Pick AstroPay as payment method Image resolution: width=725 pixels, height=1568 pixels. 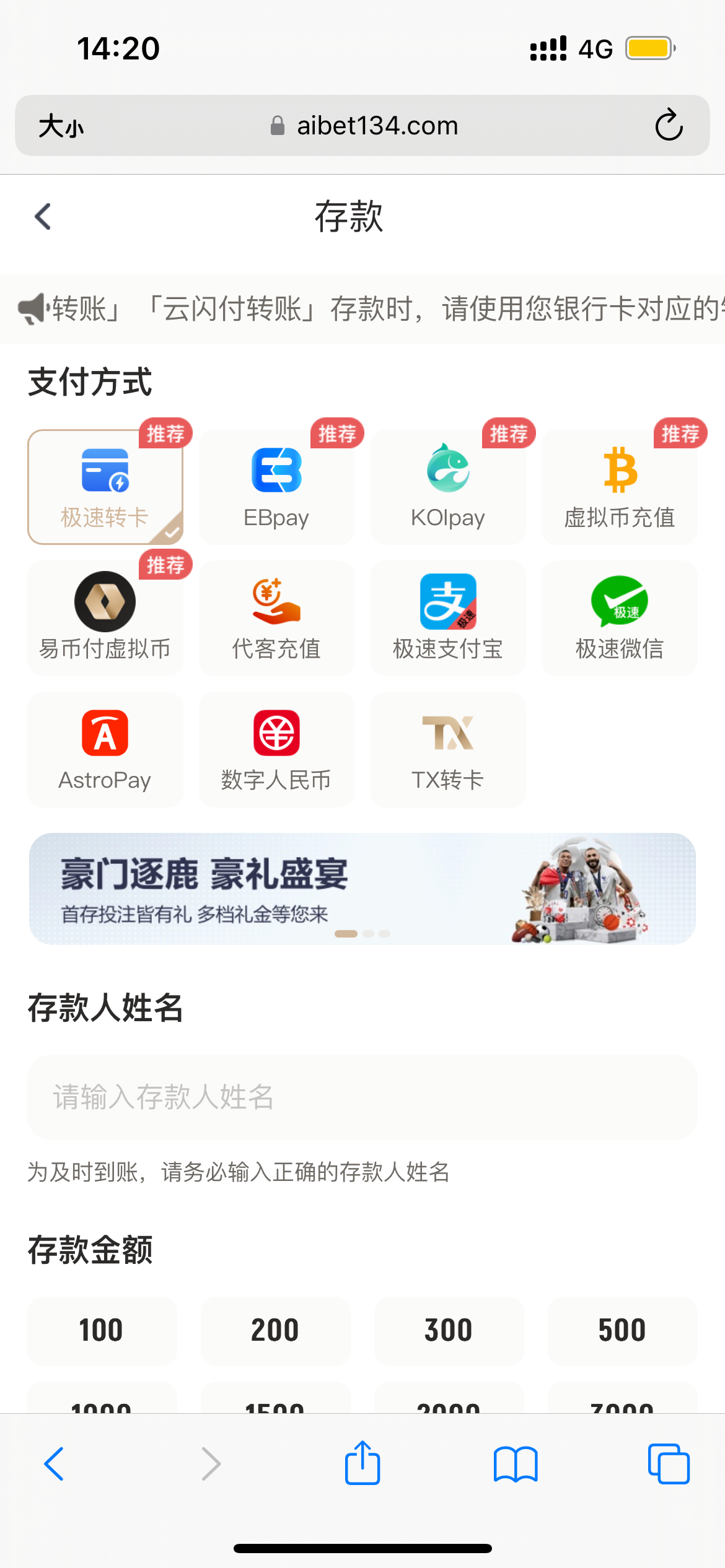pyautogui.click(x=104, y=749)
